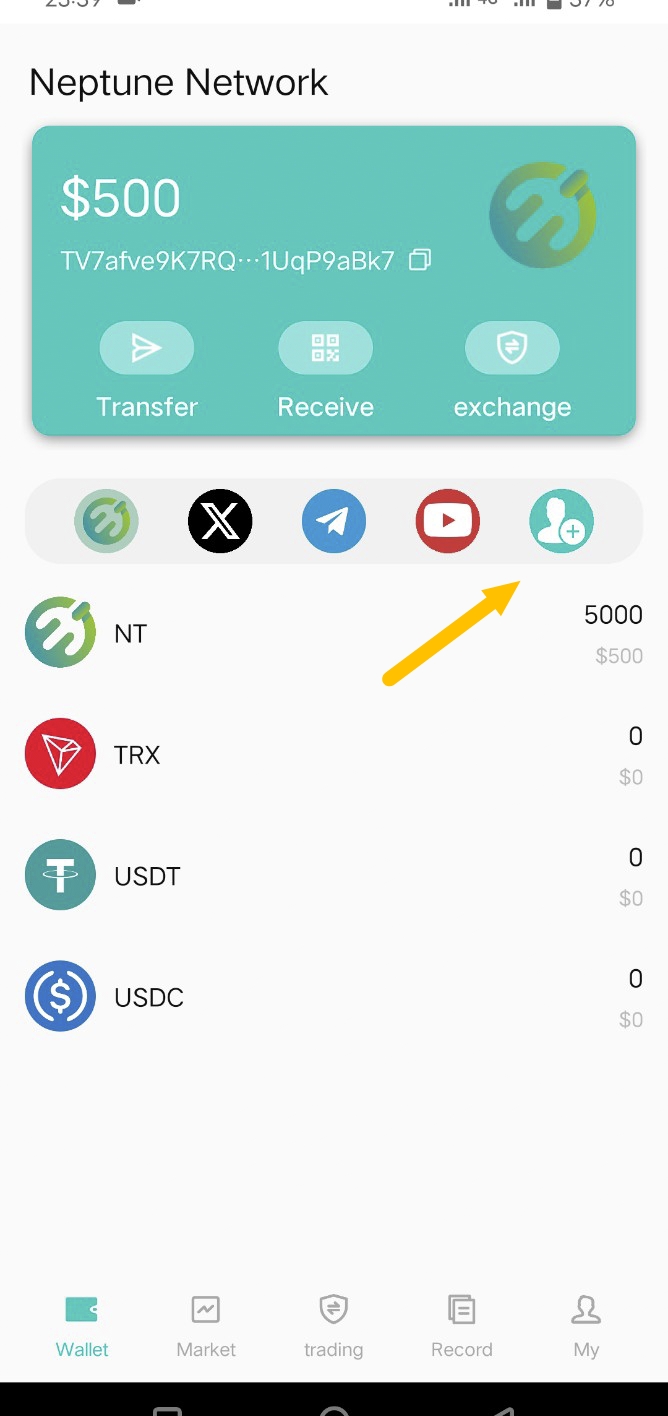
Task: Open the YouTube channel link
Action: click(448, 521)
